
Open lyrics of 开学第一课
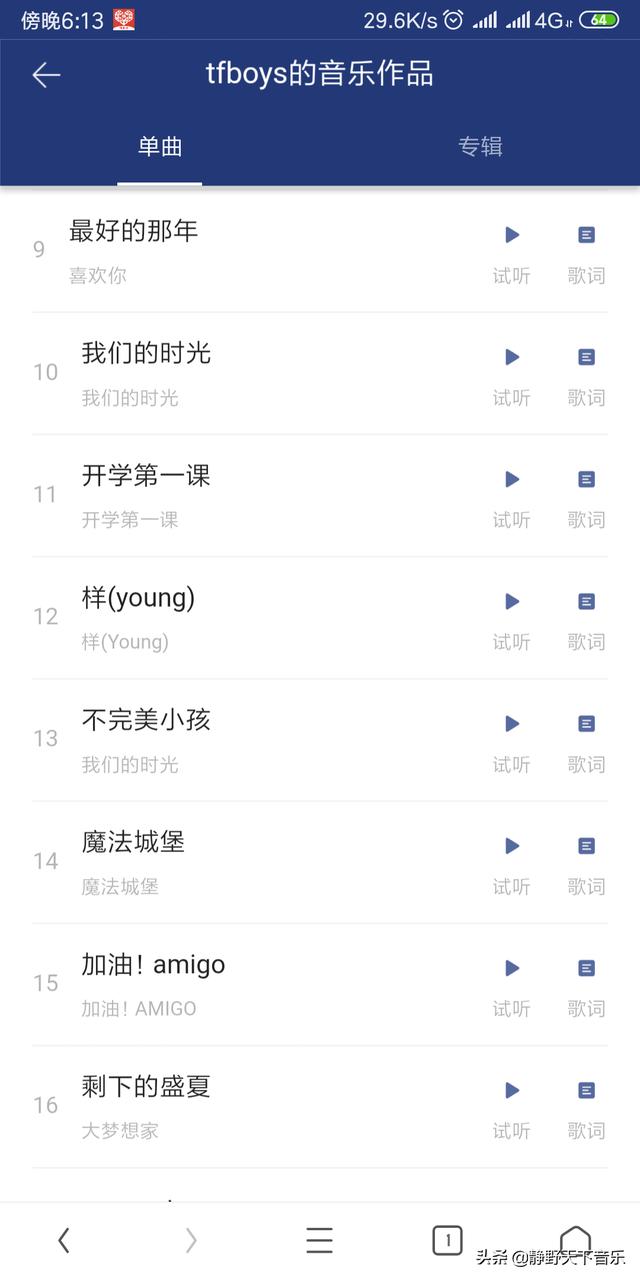point(587,492)
